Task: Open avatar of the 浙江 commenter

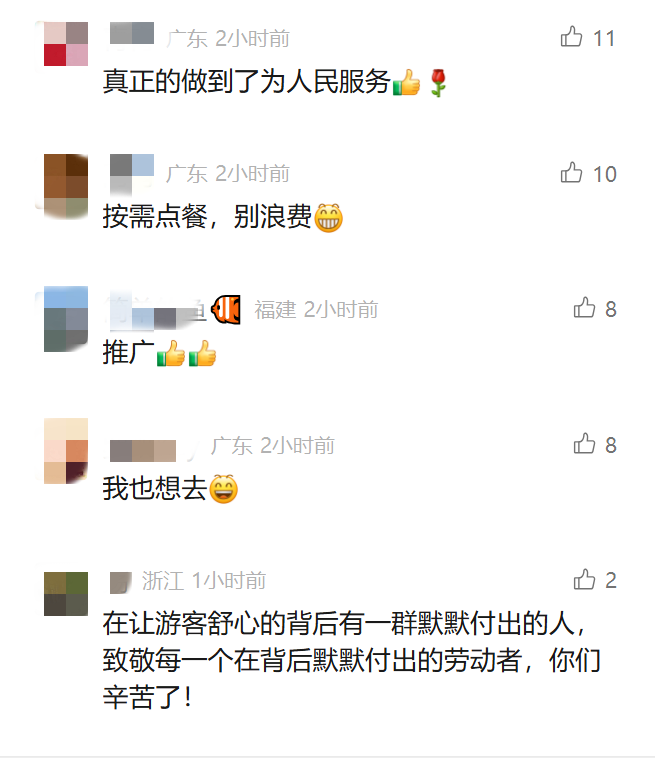Action: [x=66, y=592]
